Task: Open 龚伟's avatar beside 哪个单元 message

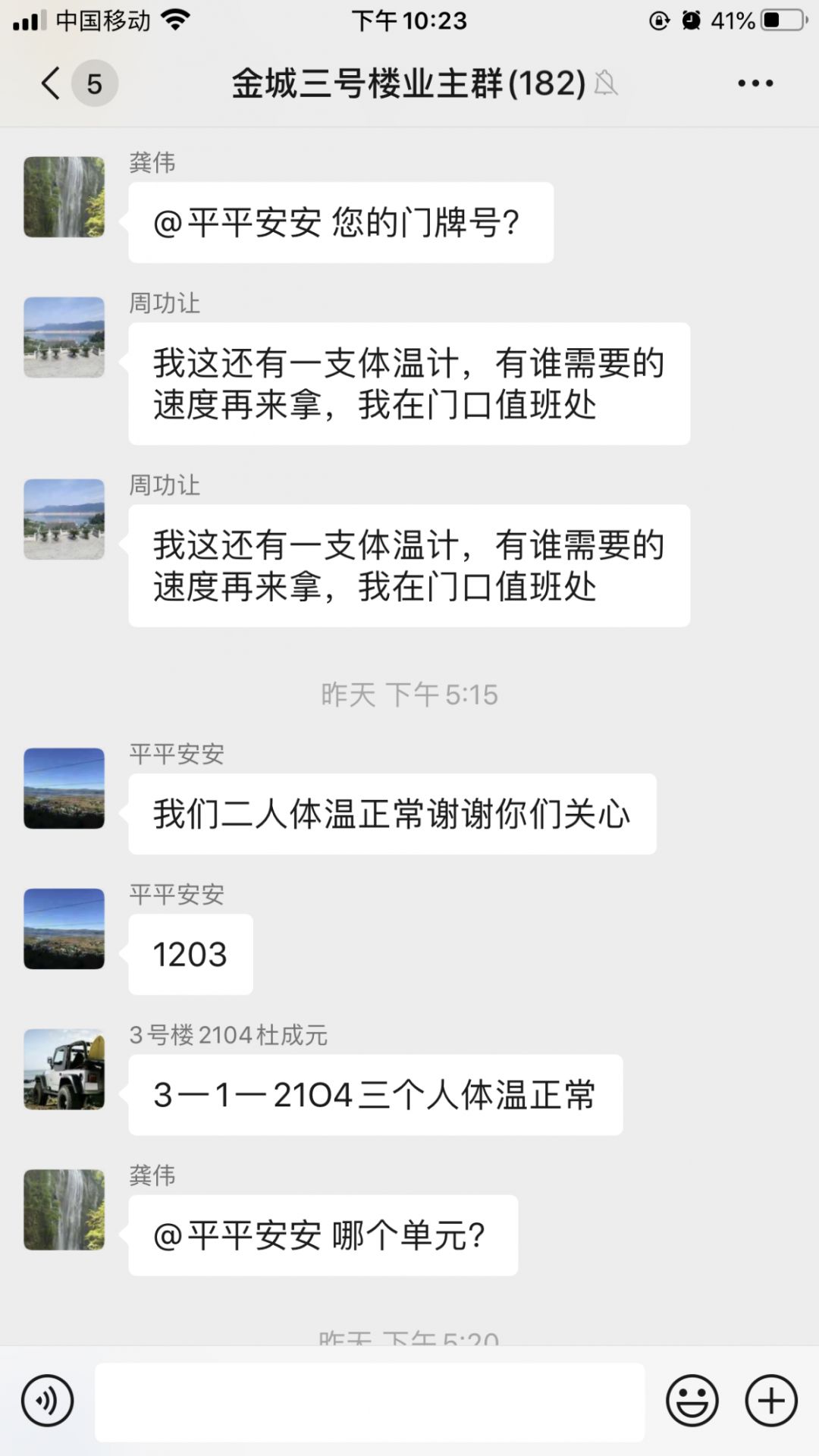Action: [64, 1210]
